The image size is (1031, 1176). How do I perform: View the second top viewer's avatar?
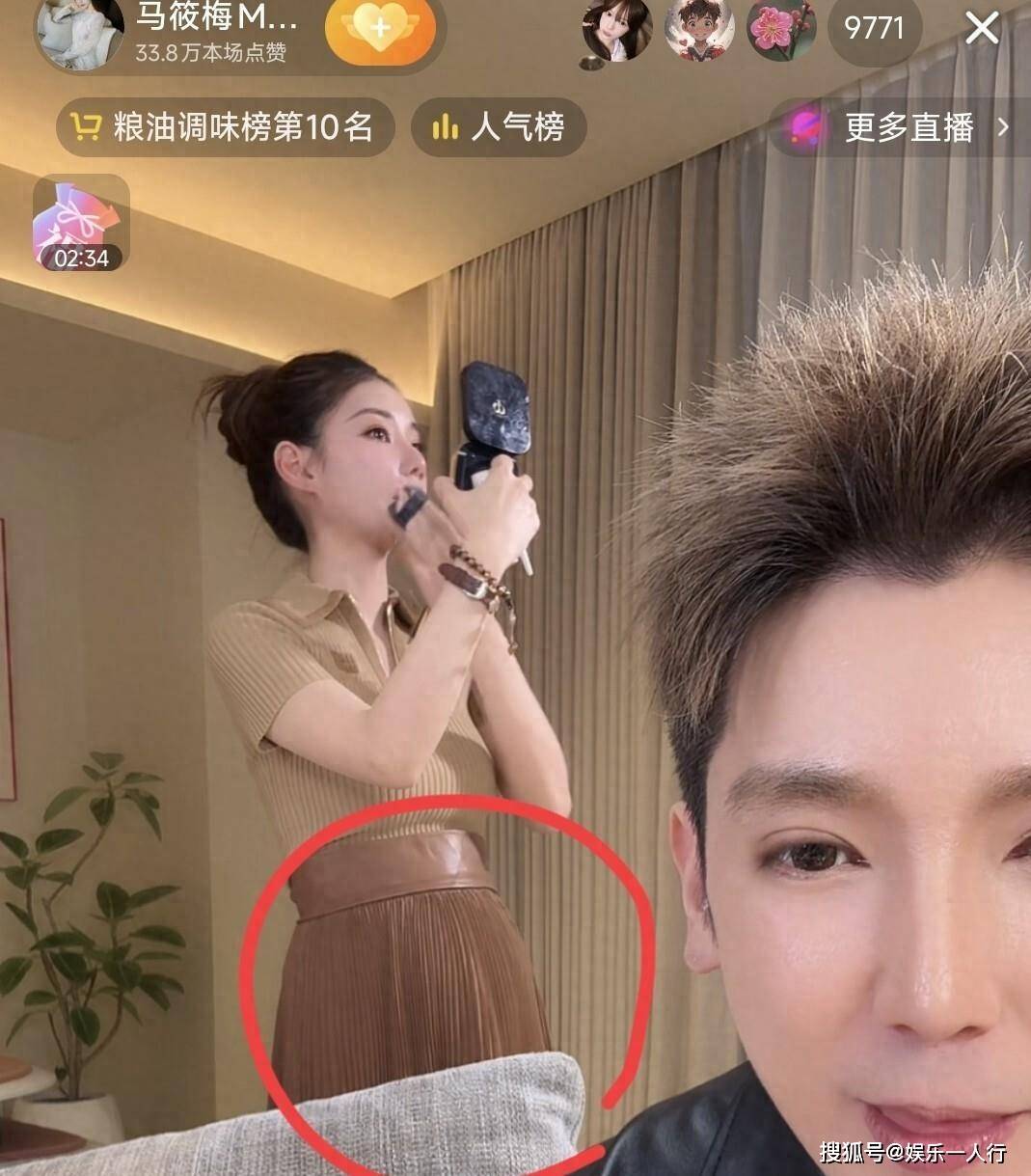tap(700, 29)
